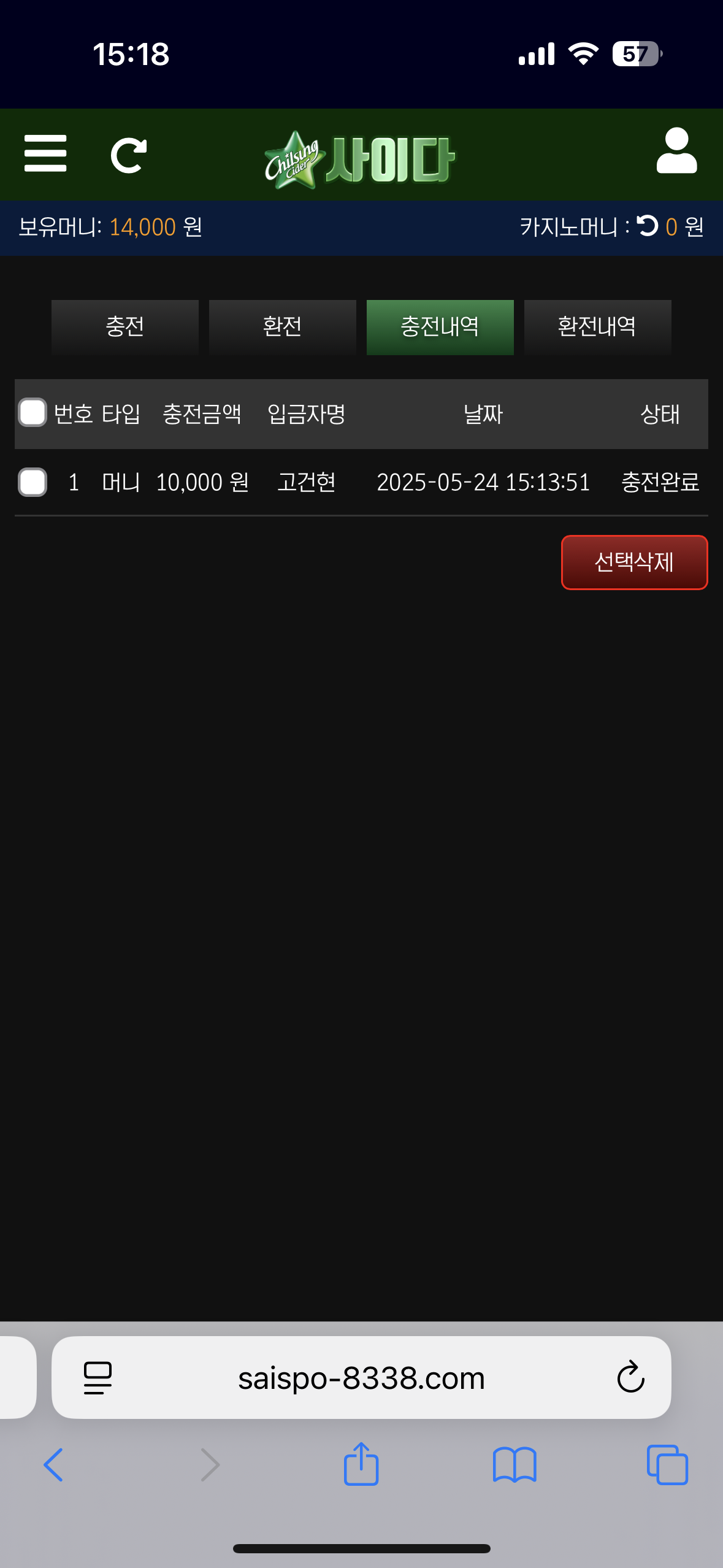The width and height of the screenshot is (723, 1568).
Task: Open the hamburger menu
Action: pyautogui.click(x=45, y=154)
